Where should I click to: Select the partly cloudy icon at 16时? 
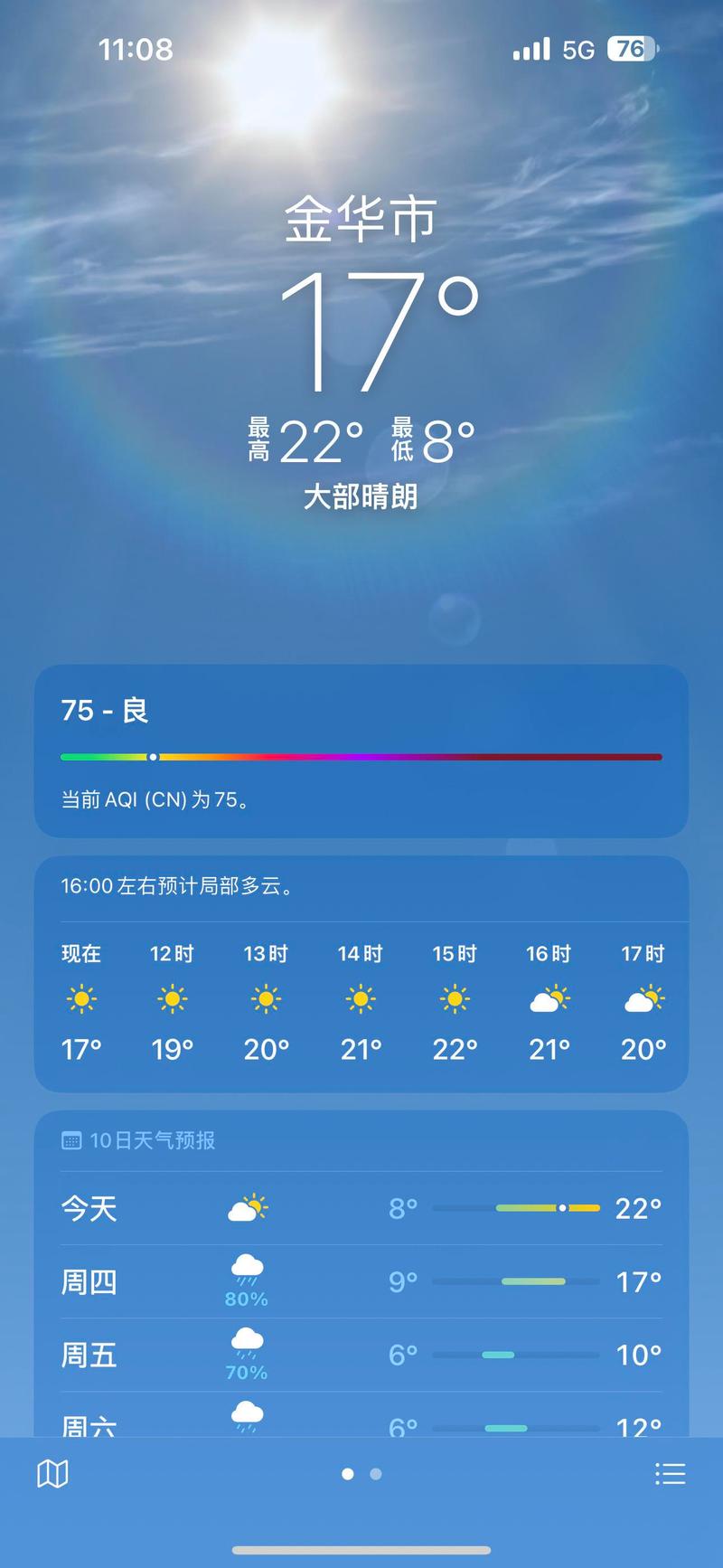click(548, 999)
